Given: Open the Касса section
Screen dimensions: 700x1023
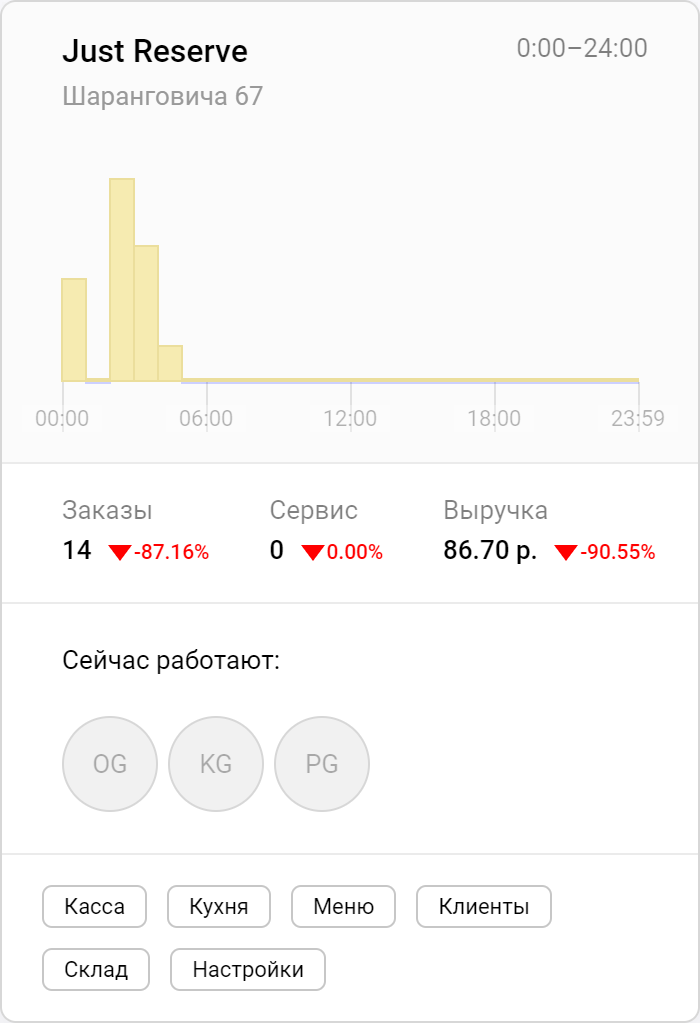Looking at the screenshot, I should (94, 907).
